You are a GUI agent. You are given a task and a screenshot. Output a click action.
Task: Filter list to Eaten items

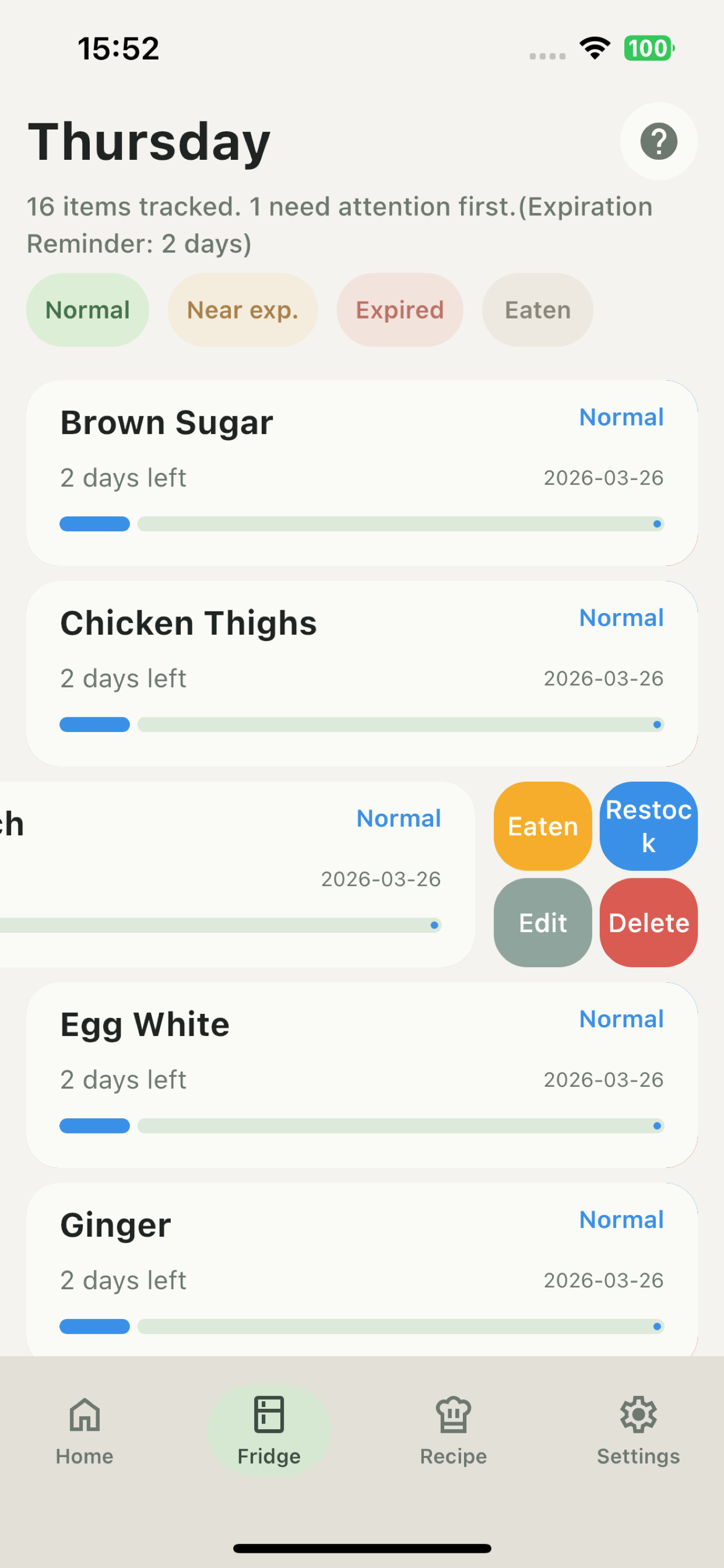(x=537, y=310)
